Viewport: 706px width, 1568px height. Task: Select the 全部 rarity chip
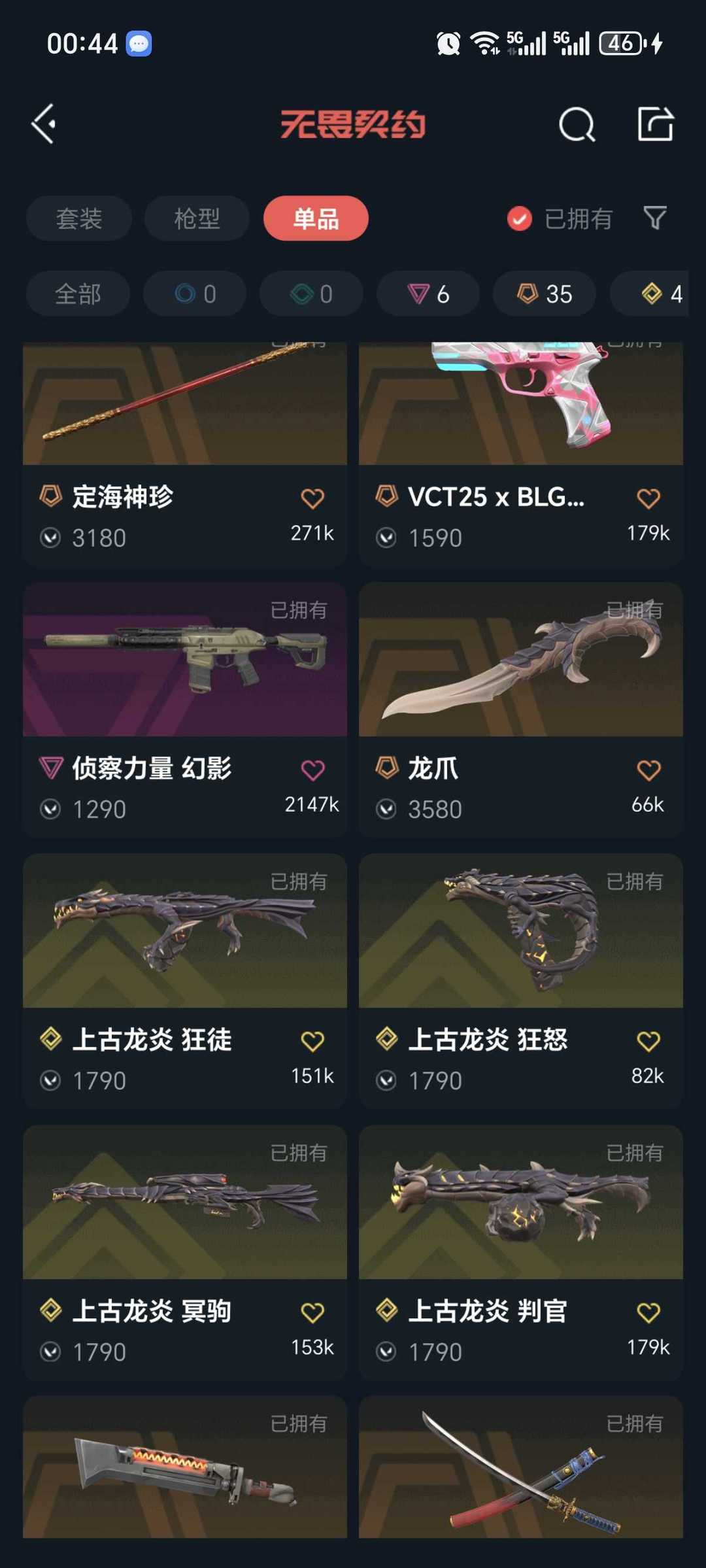tap(78, 294)
